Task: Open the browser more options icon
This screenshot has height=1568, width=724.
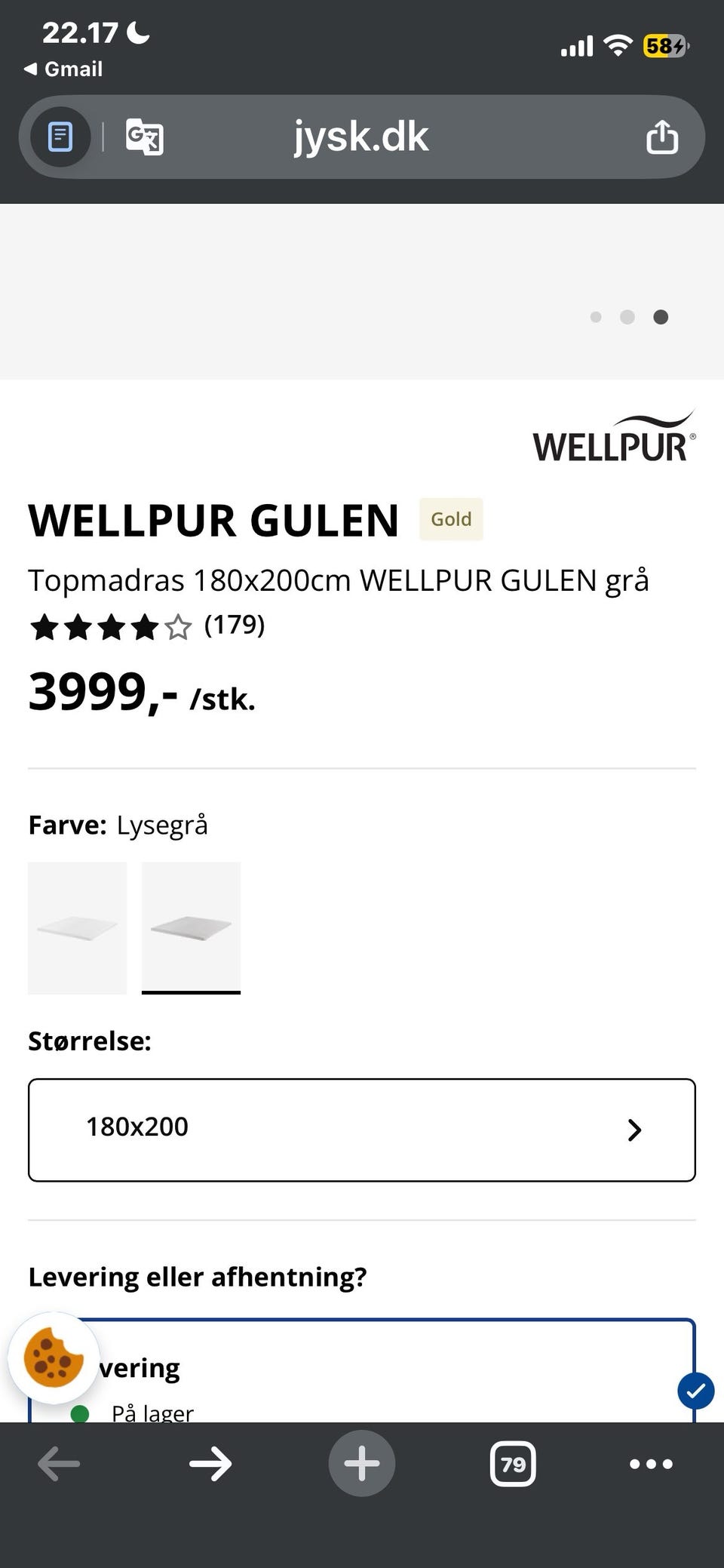Action: pyautogui.click(x=650, y=1464)
